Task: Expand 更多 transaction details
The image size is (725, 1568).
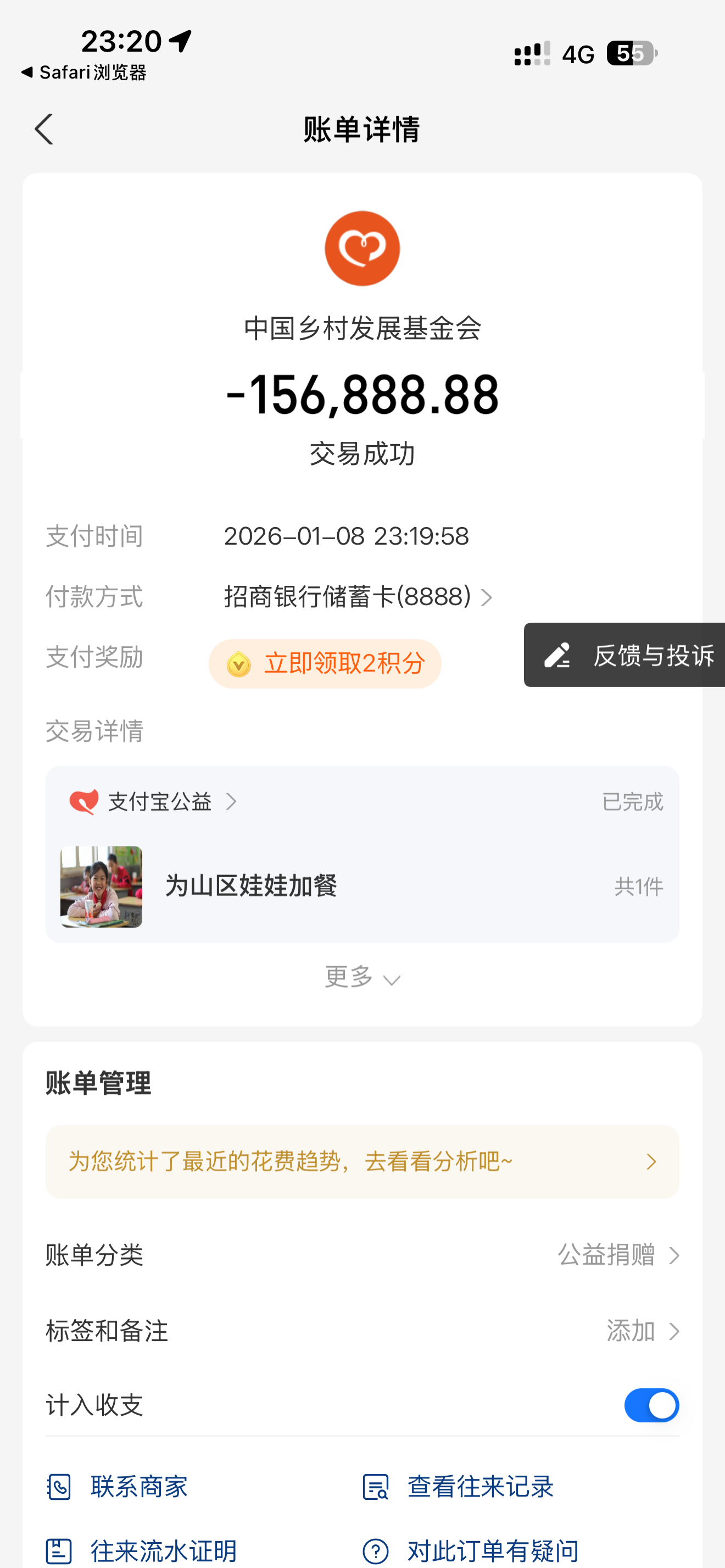Action: [x=362, y=978]
